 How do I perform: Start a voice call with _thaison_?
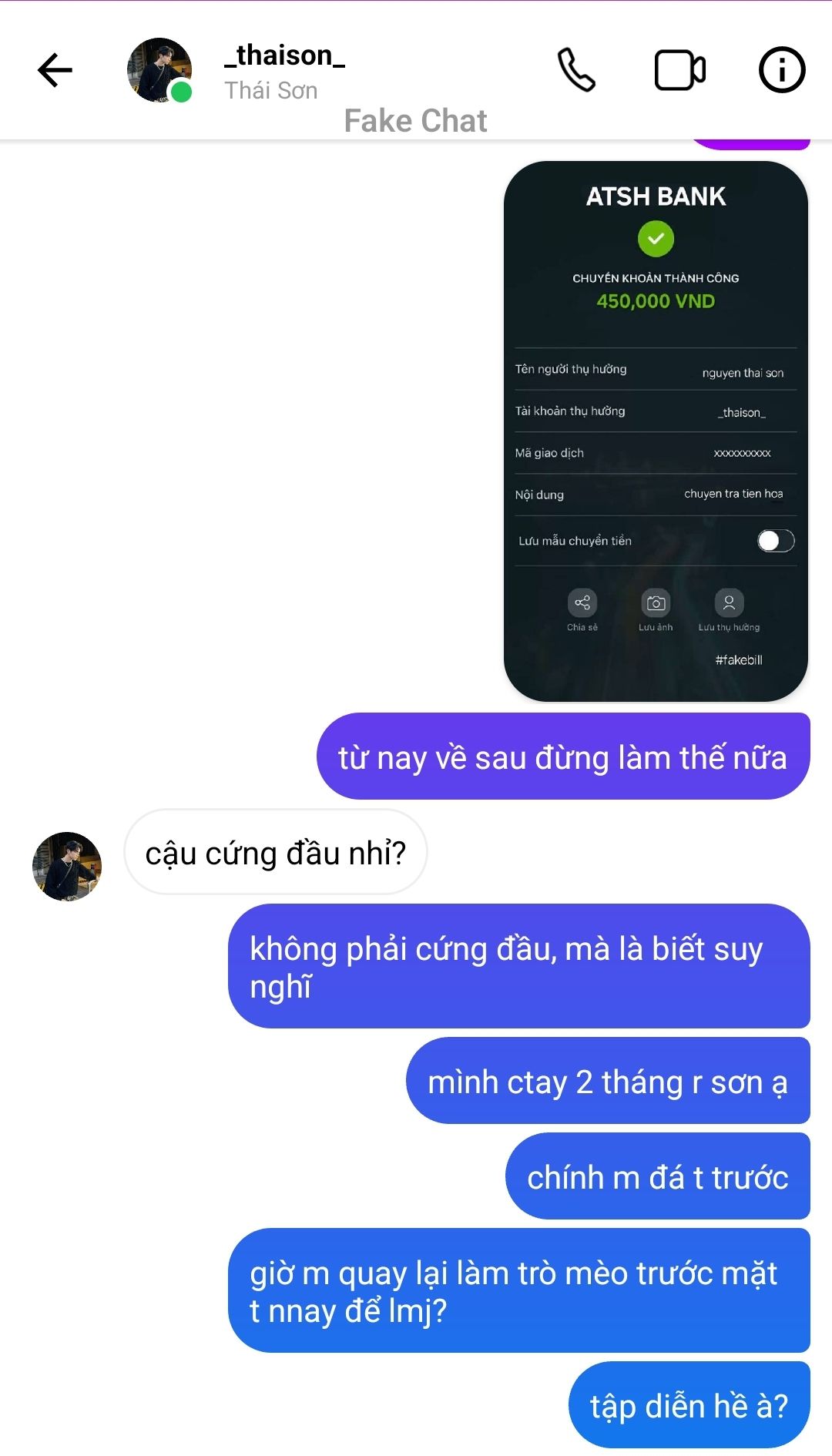(576, 70)
